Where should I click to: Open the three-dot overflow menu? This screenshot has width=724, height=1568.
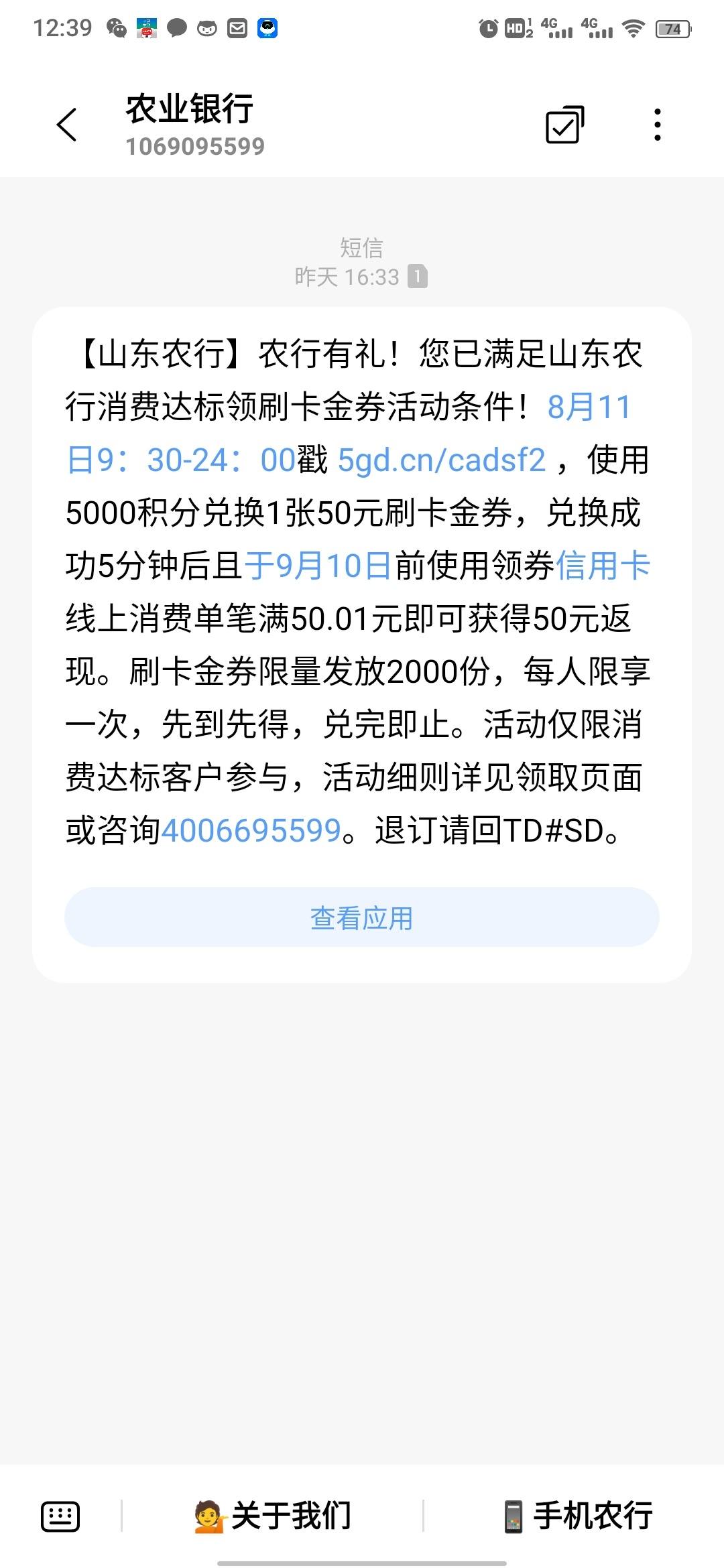pos(657,125)
